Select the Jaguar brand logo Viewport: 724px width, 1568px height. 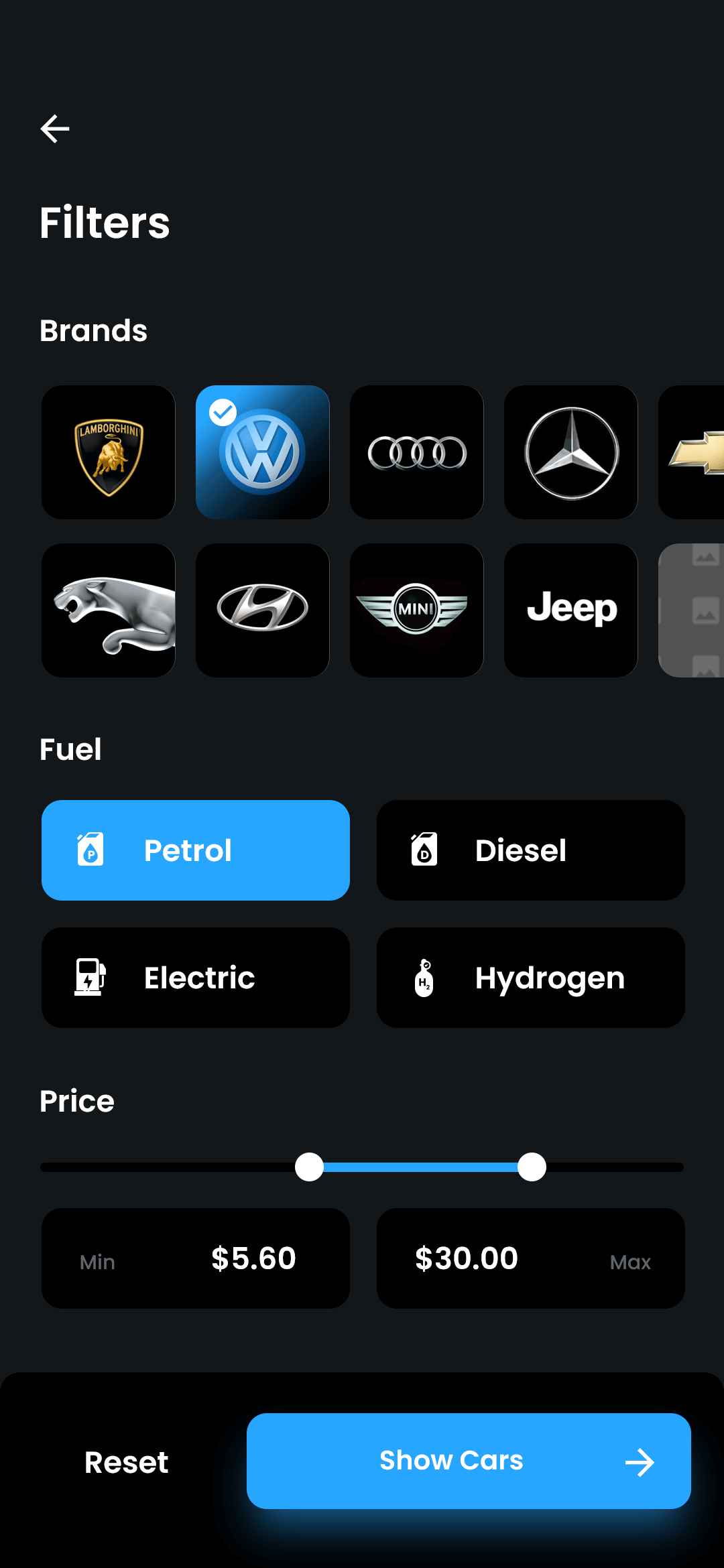click(108, 609)
